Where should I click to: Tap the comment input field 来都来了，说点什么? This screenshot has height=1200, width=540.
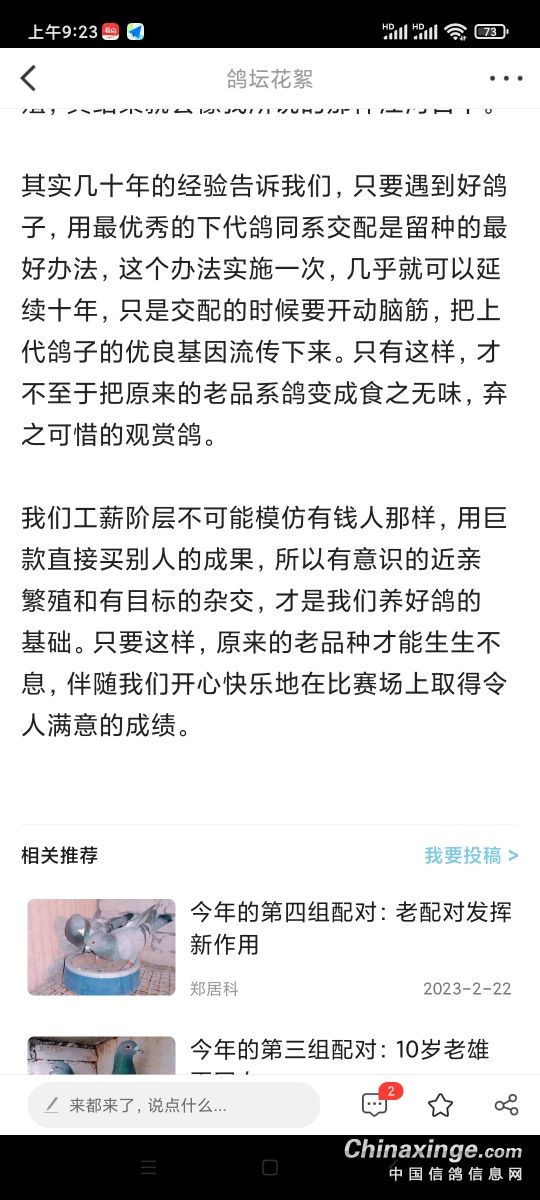[x=172, y=1105]
